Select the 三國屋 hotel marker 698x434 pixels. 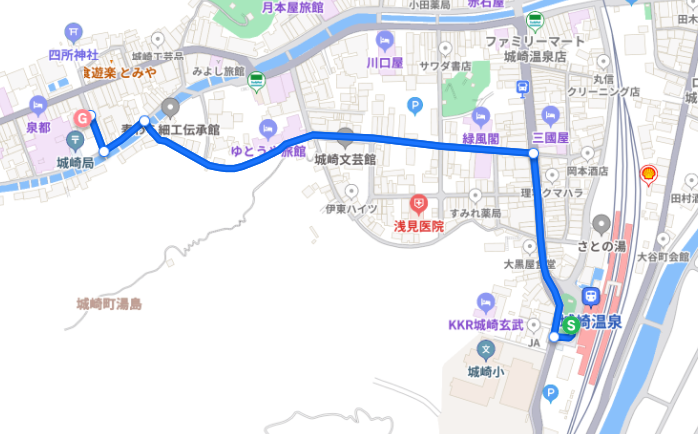[550, 114]
